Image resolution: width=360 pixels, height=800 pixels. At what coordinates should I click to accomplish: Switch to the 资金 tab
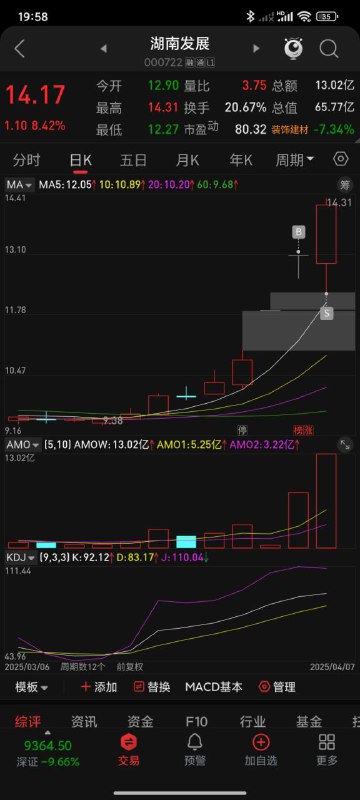pos(140,721)
